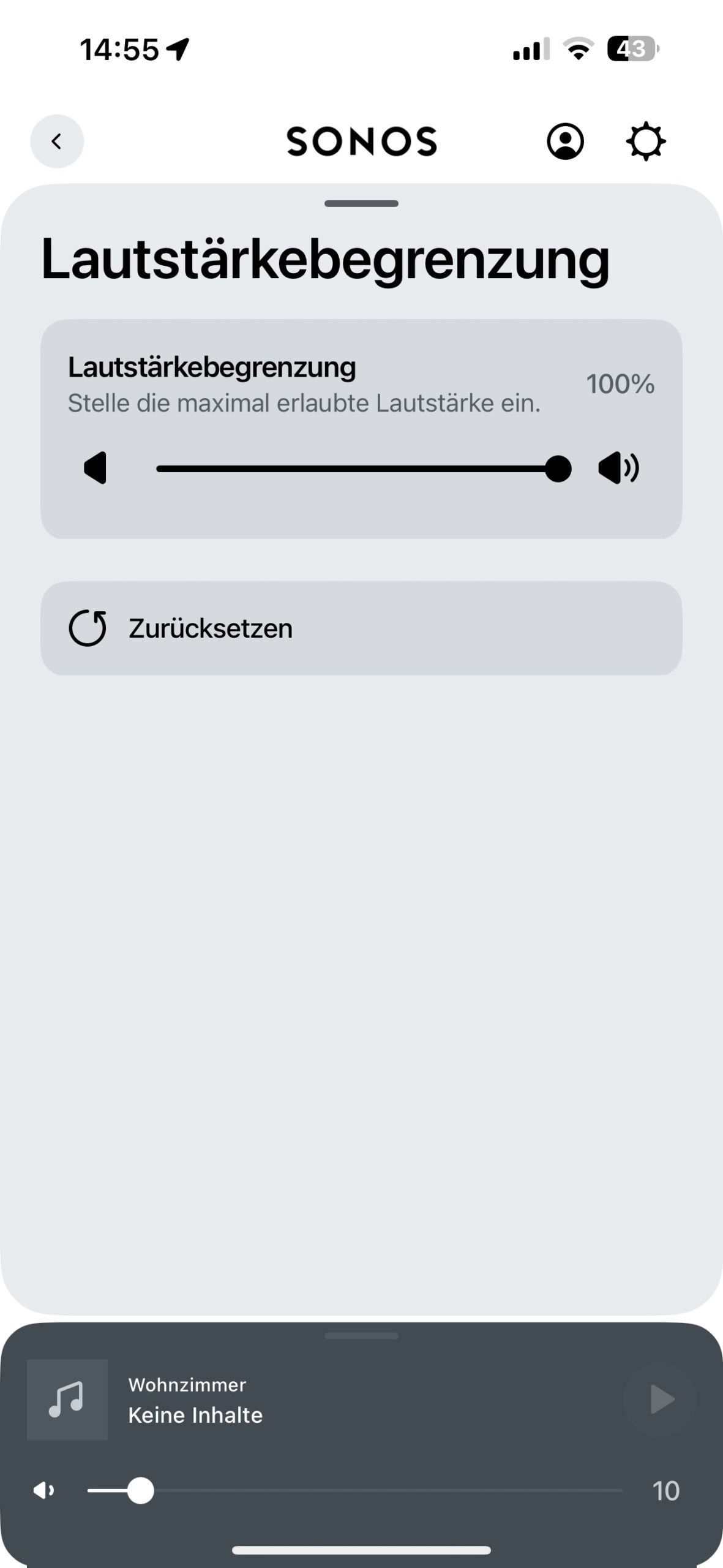This screenshot has height=1568, width=723.
Task: Tap the Wohnzimmer volume slider knob
Action: click(141, 1490)
